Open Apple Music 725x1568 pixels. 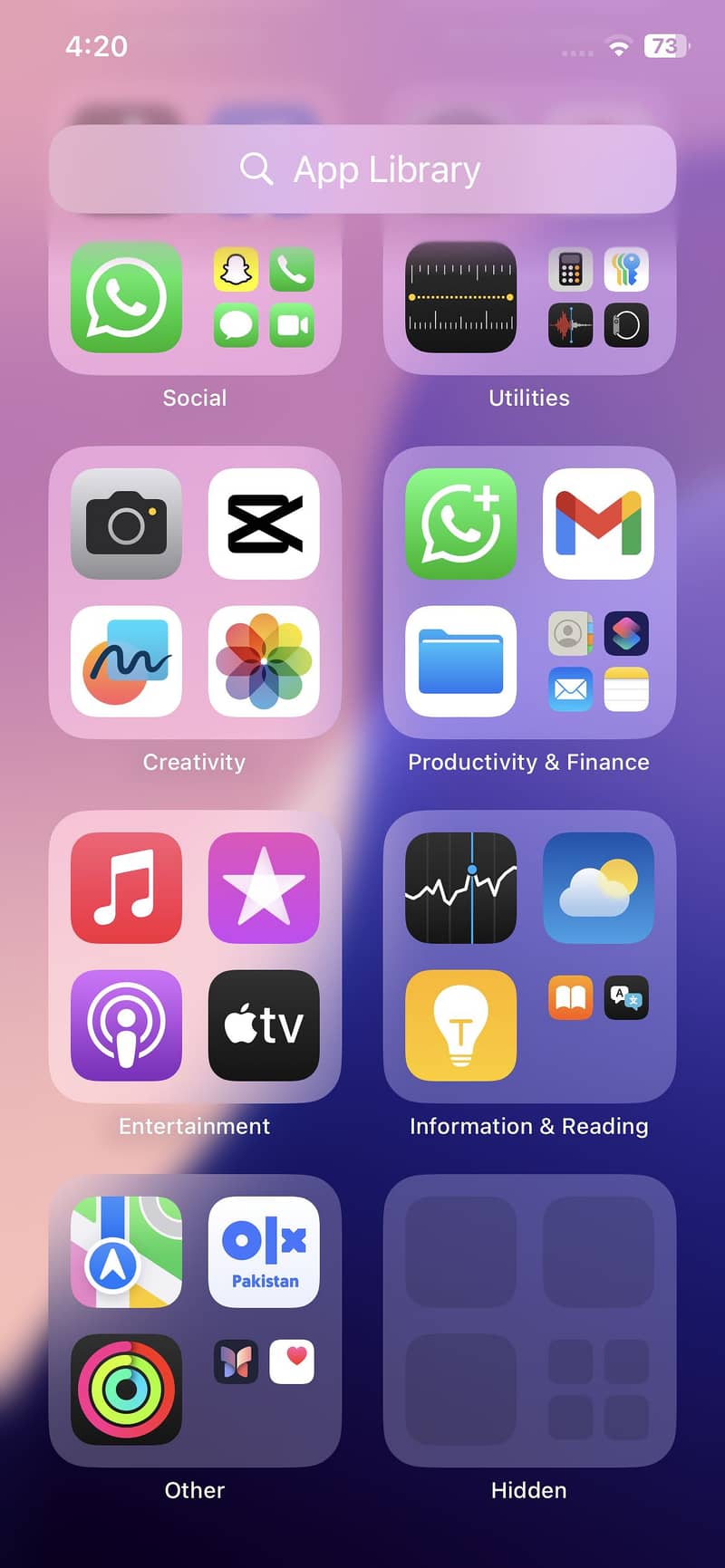pyautogui.click(x=126, y=888)
